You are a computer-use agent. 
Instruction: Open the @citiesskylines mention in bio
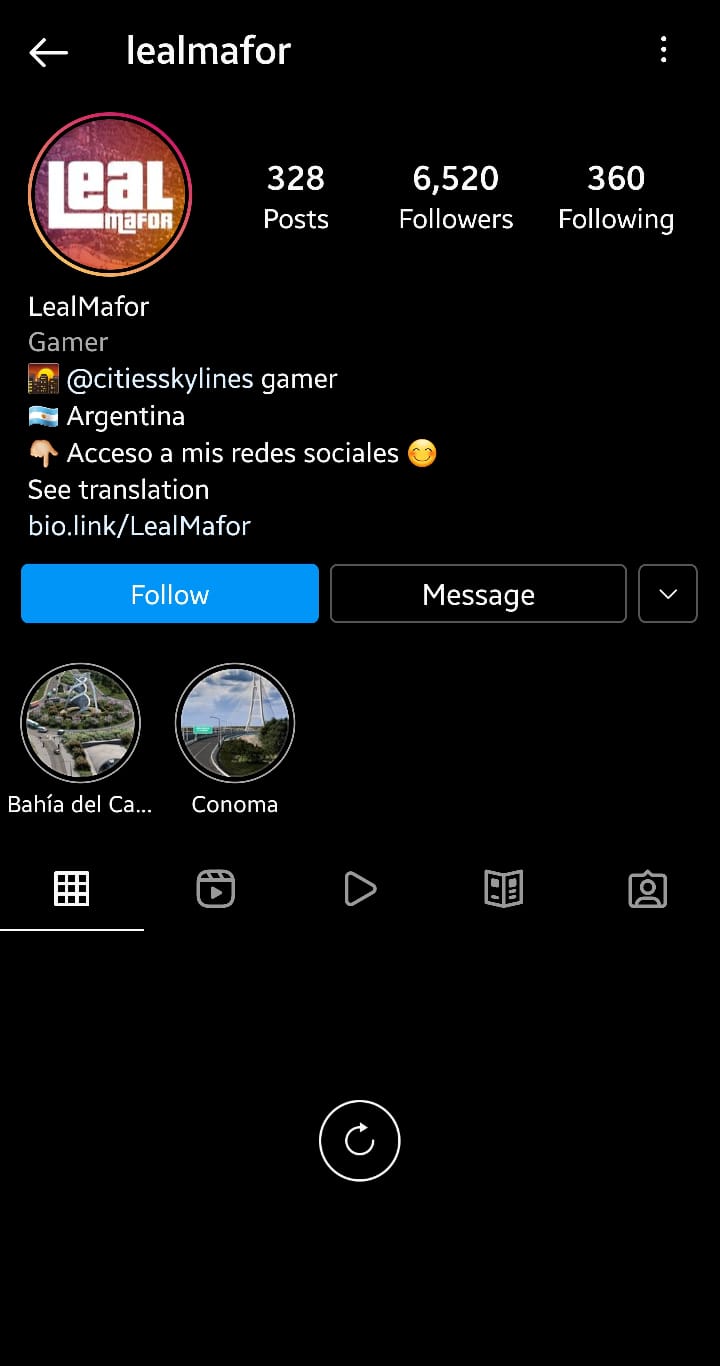(x=165, y=379)
